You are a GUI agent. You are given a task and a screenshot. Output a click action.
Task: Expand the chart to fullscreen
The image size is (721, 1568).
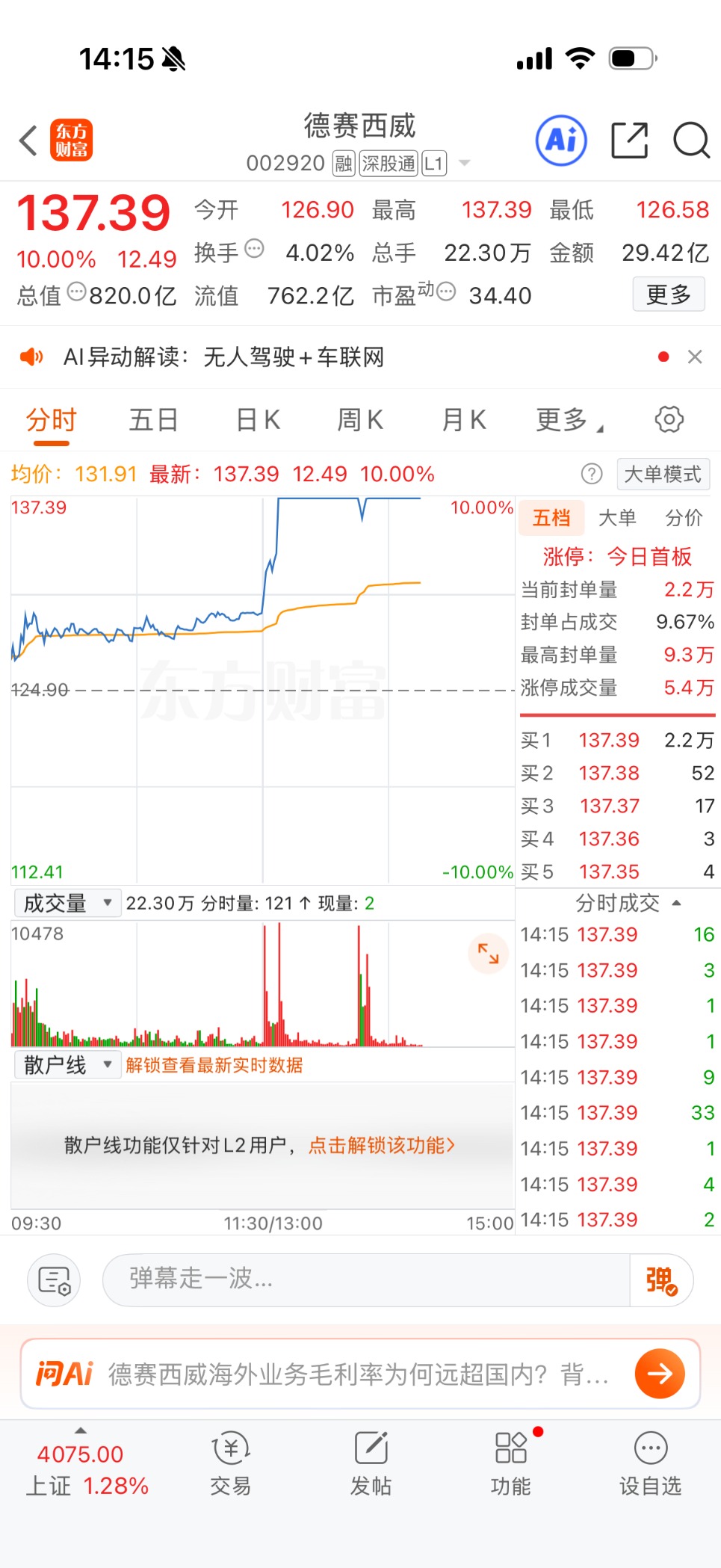[x=488, y=953]
